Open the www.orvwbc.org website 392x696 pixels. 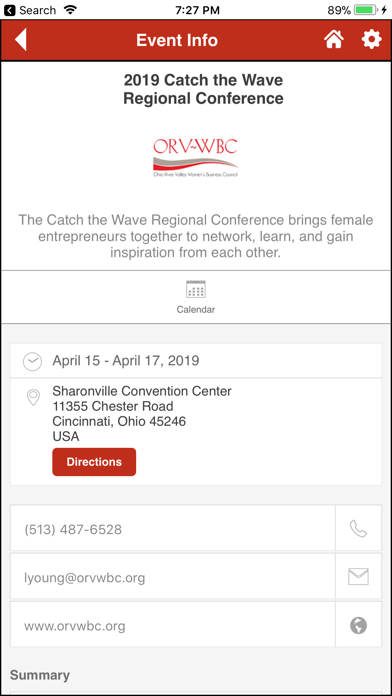click(196, 624)
